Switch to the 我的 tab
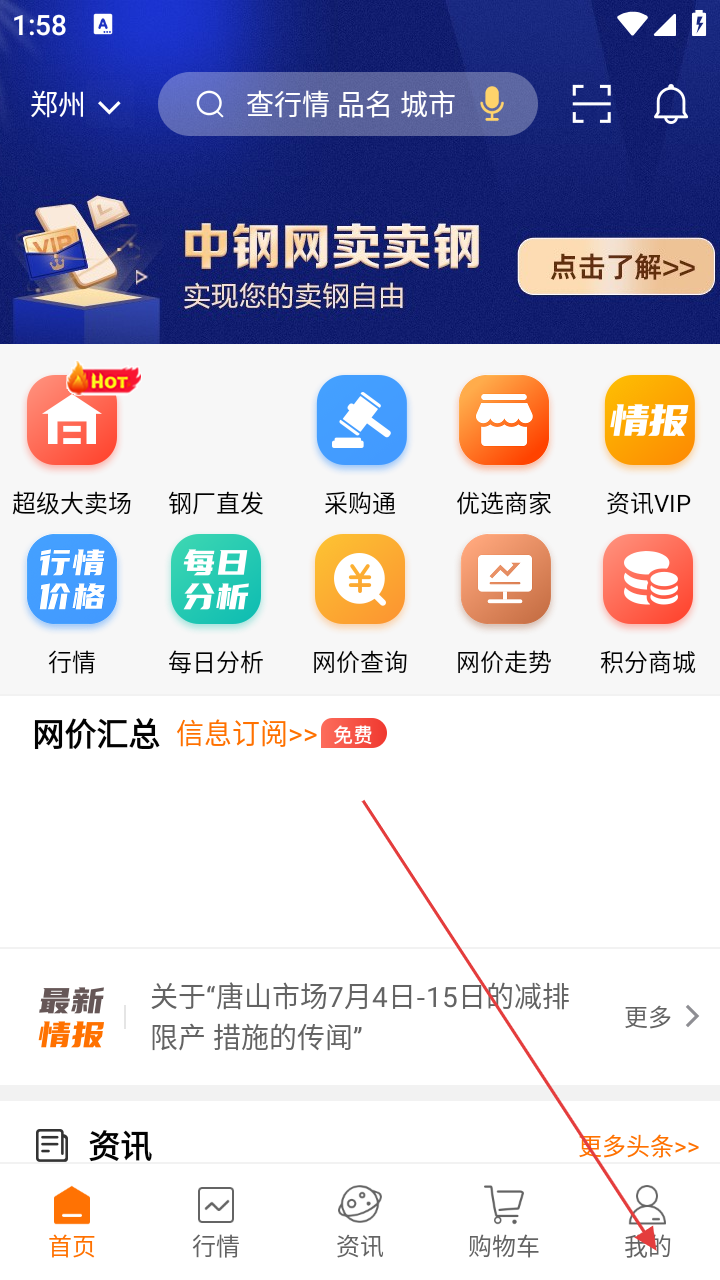Screen dimensions: 720x1280 pyautogui.click(x=648, y=1221)
